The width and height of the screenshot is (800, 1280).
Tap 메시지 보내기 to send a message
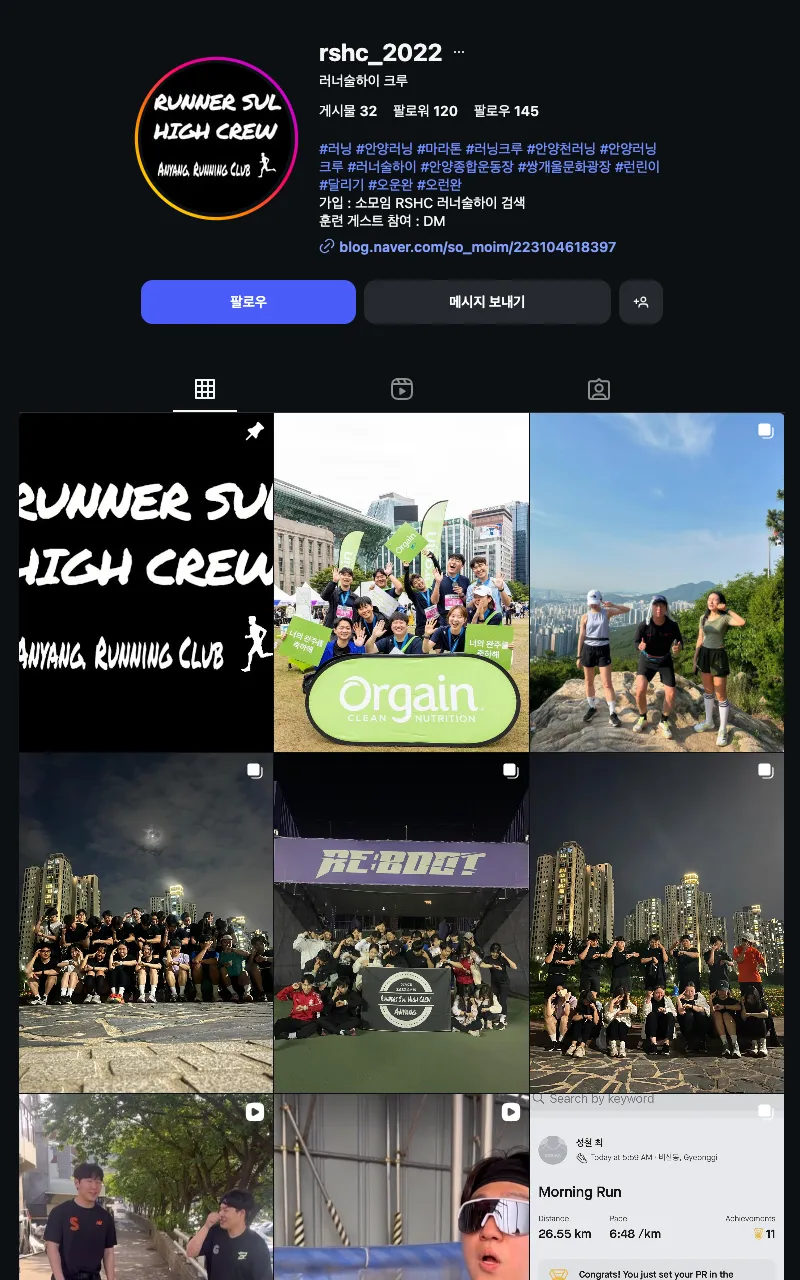[x=487, y=302]
